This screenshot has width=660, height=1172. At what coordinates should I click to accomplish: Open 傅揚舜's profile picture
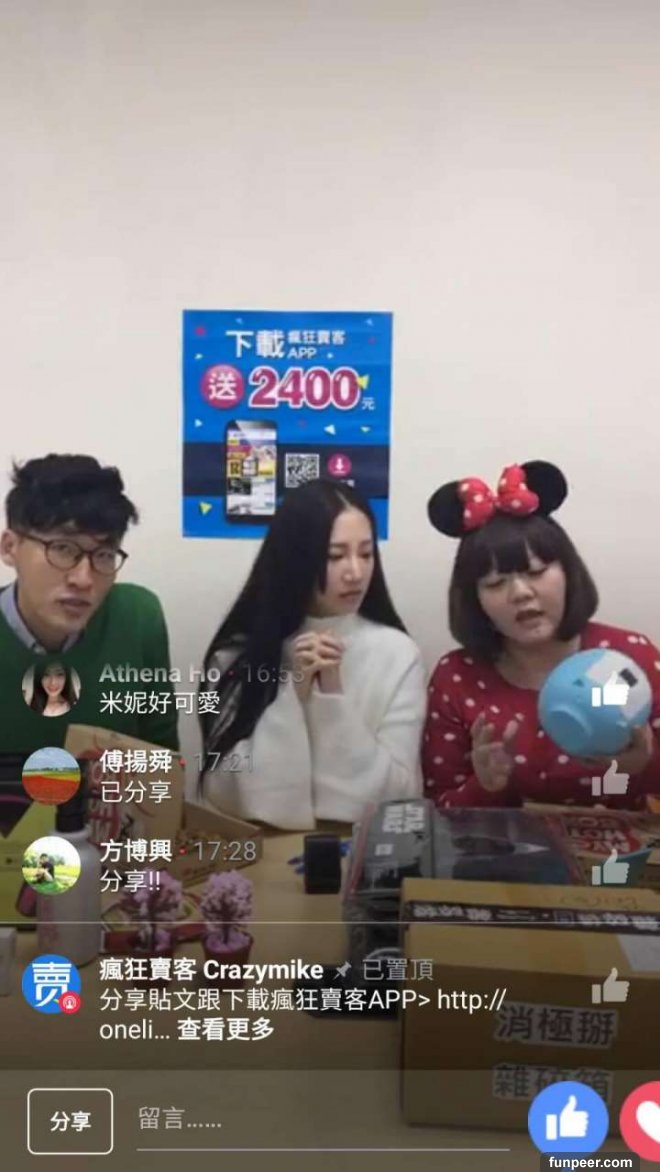tap(51, 776)
